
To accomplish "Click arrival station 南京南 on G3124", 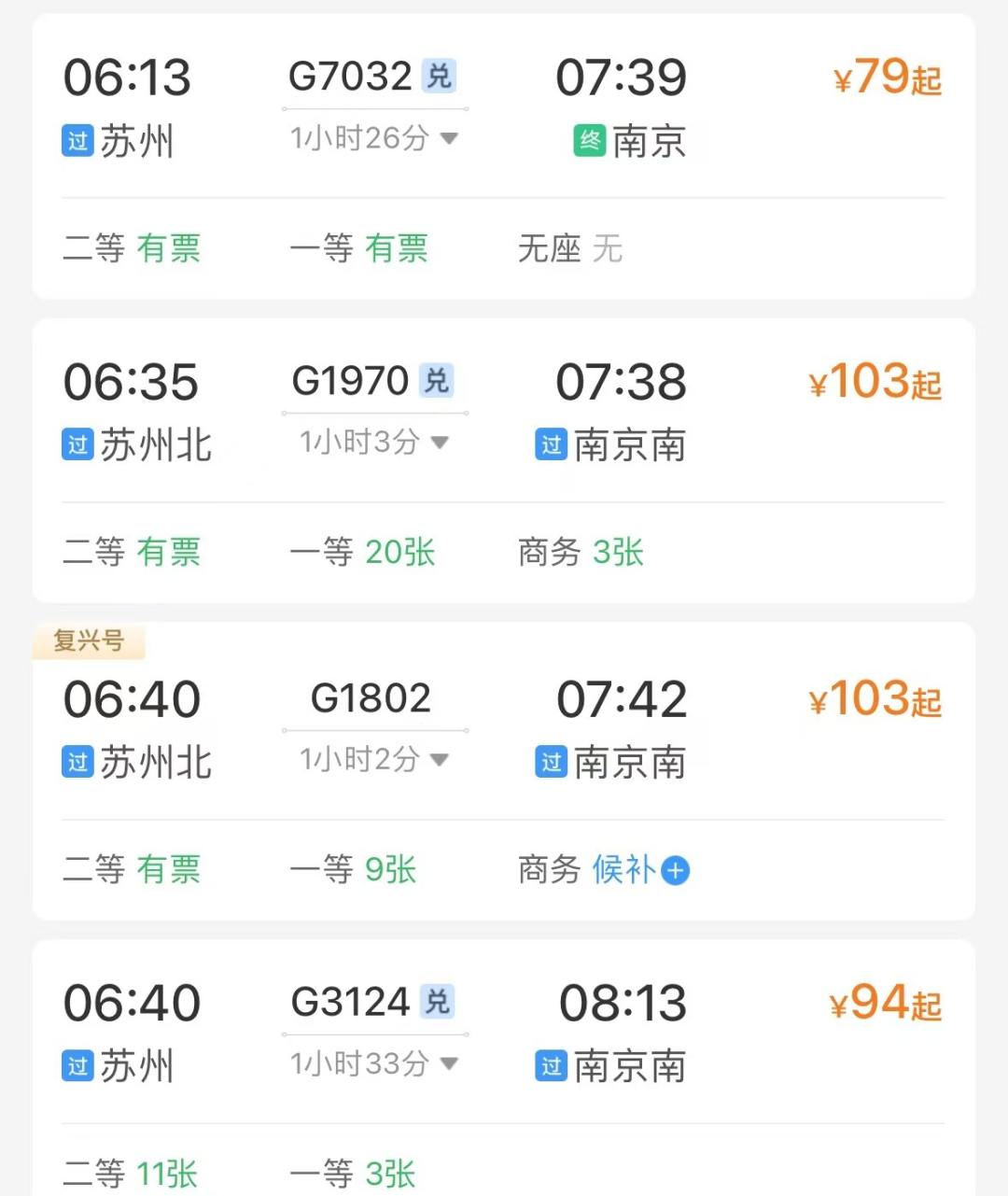I will click(x=627, y=1066).
